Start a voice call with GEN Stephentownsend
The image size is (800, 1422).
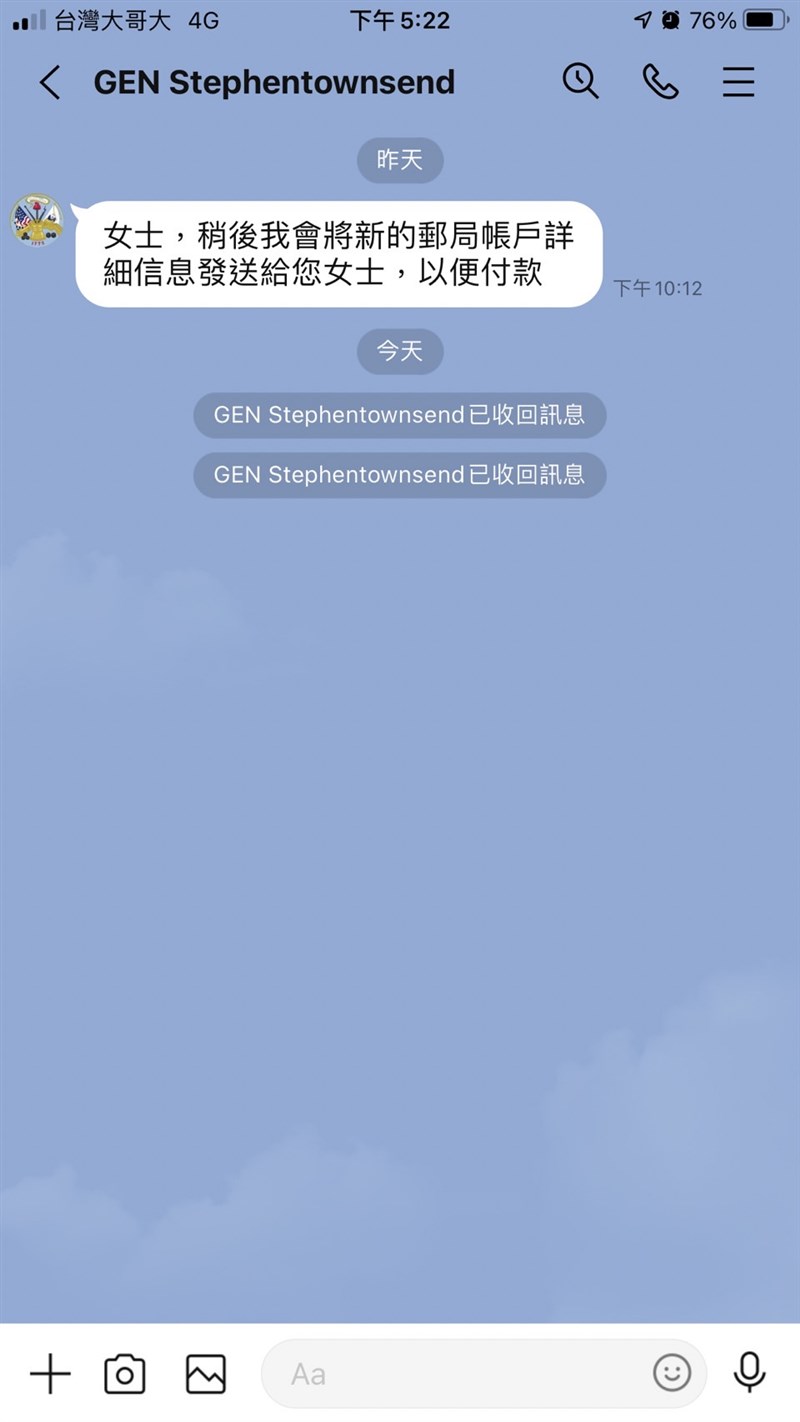point(660,82)
